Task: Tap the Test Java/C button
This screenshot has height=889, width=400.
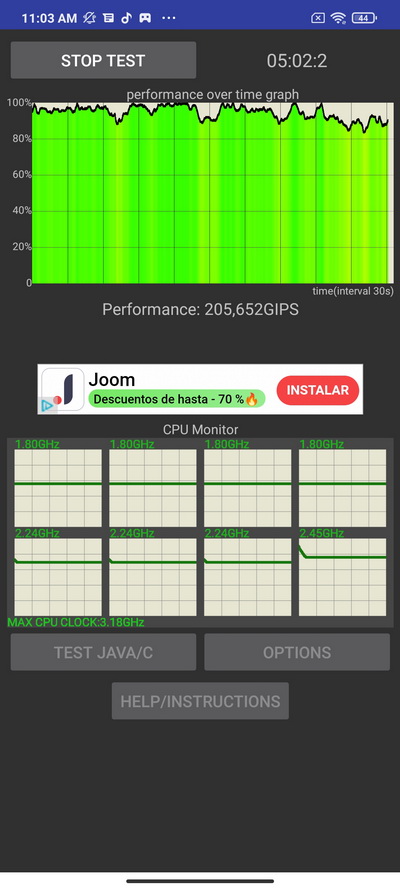Action: pyautogui.click(x=103, y=652)
